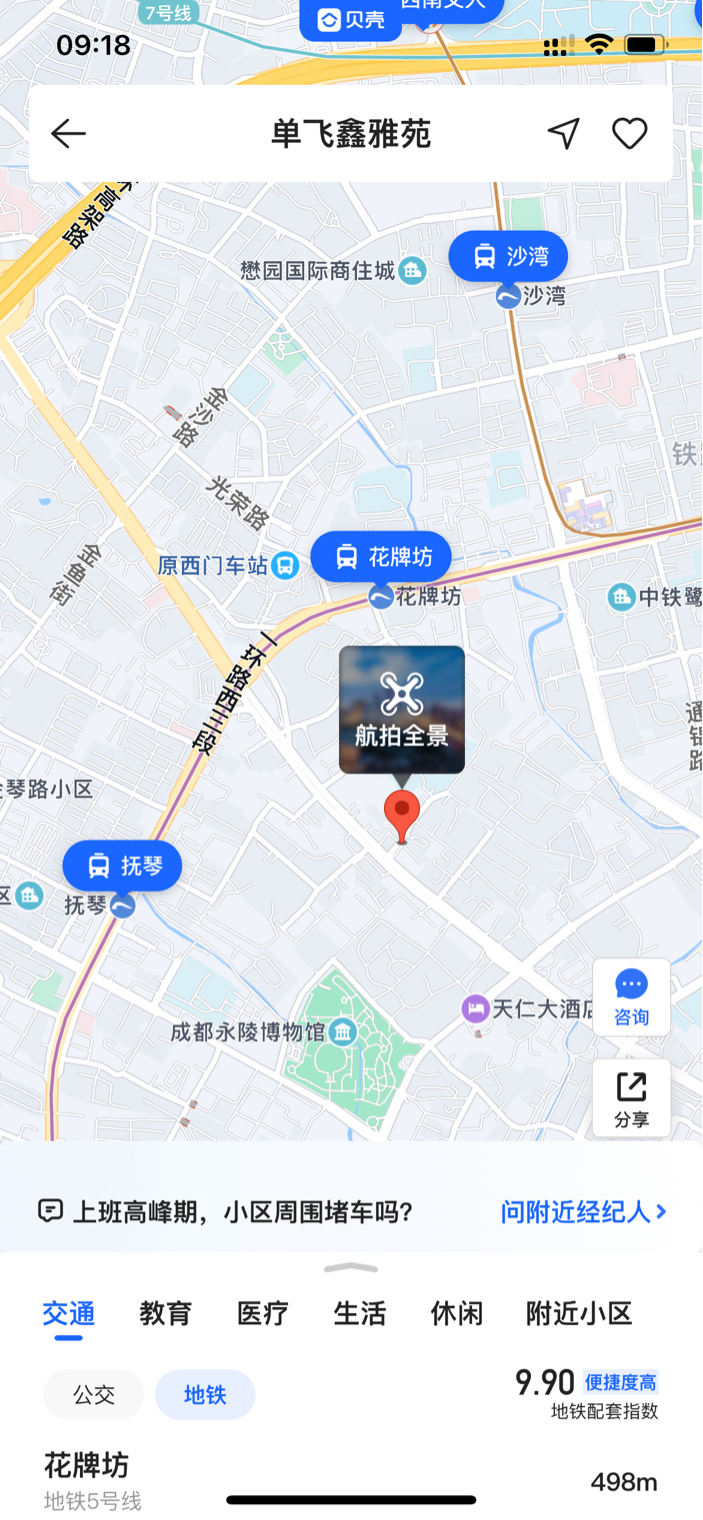Switch to the 教育 tab
The image size is (703, 1520).
(165, 1313)
